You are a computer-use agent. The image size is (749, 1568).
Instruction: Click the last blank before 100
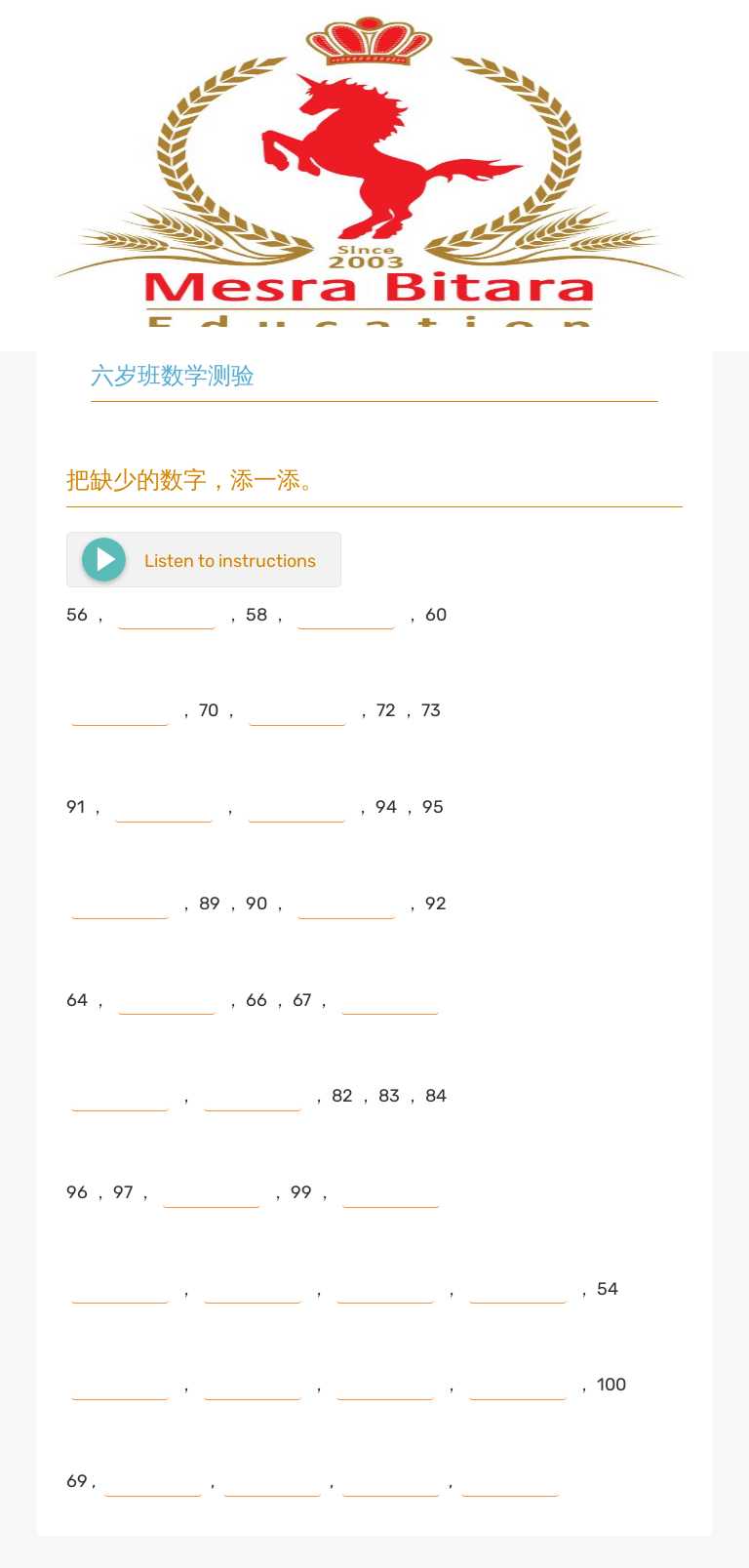(x=517, y=1385)
